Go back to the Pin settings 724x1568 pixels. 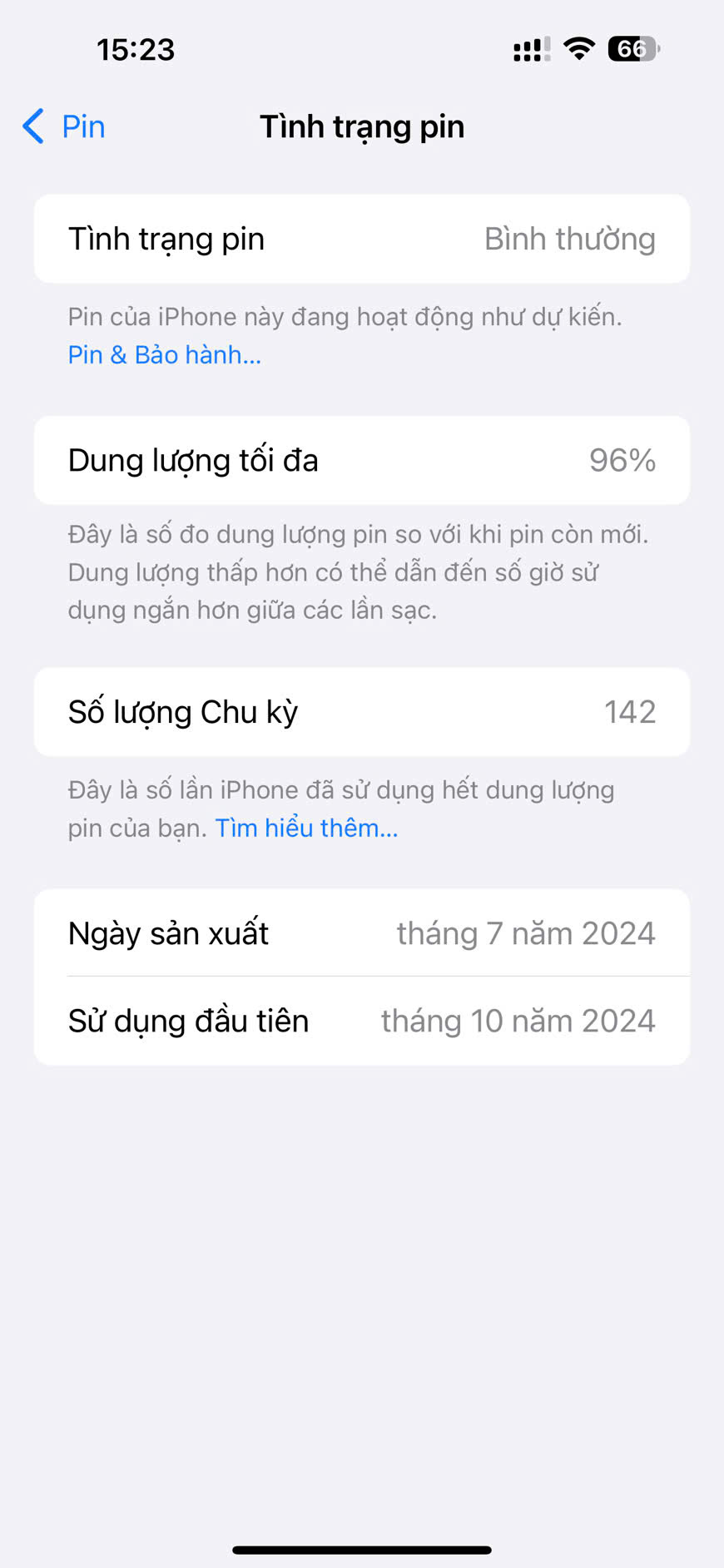pyautogui.click(x=65, y=126)
